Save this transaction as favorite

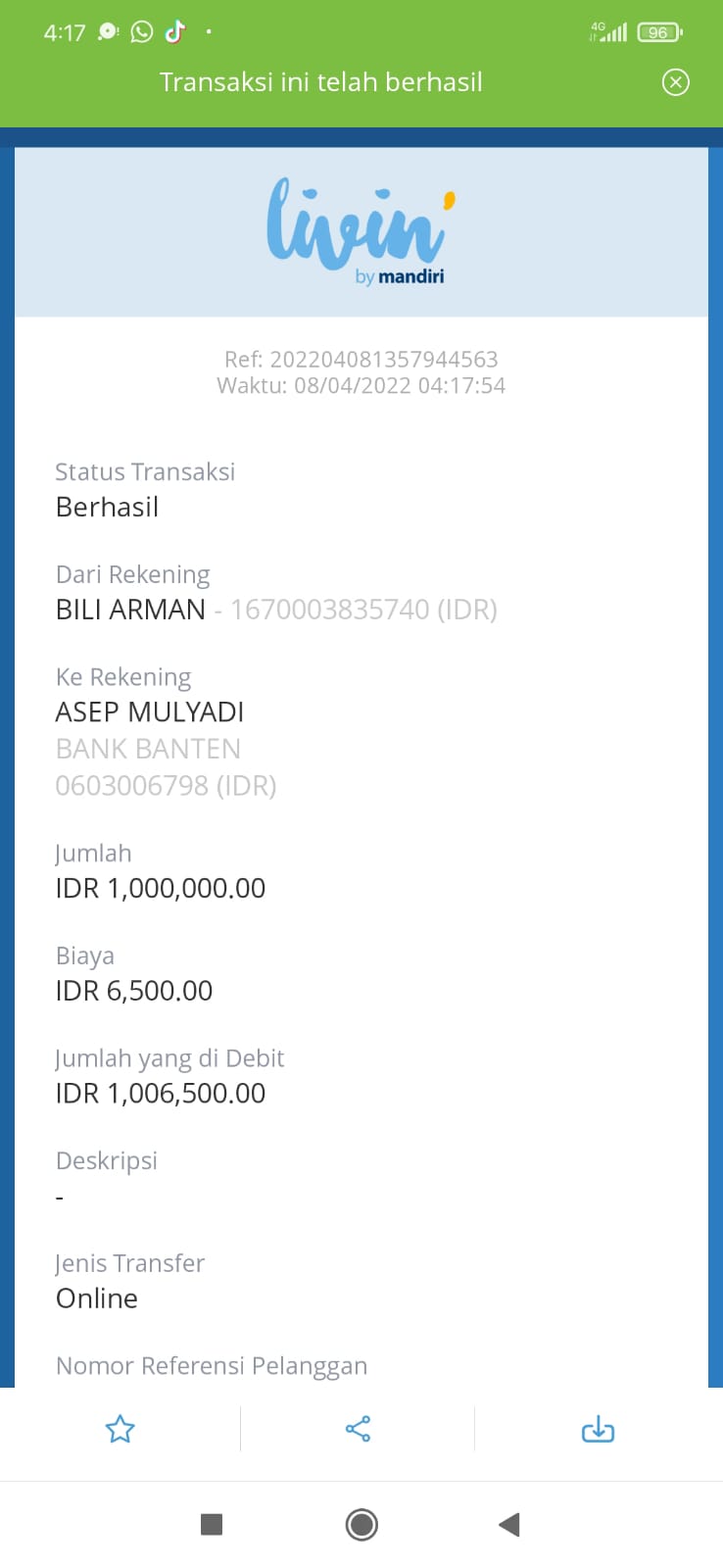[120, 1429]
